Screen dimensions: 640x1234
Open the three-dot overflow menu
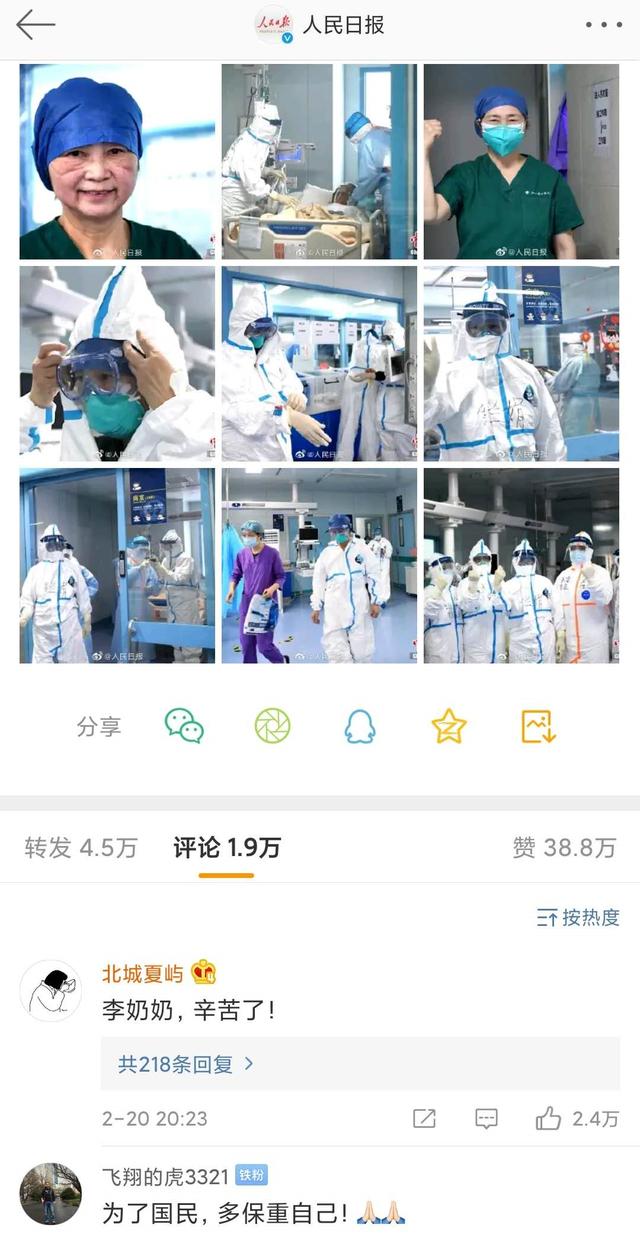603,25
